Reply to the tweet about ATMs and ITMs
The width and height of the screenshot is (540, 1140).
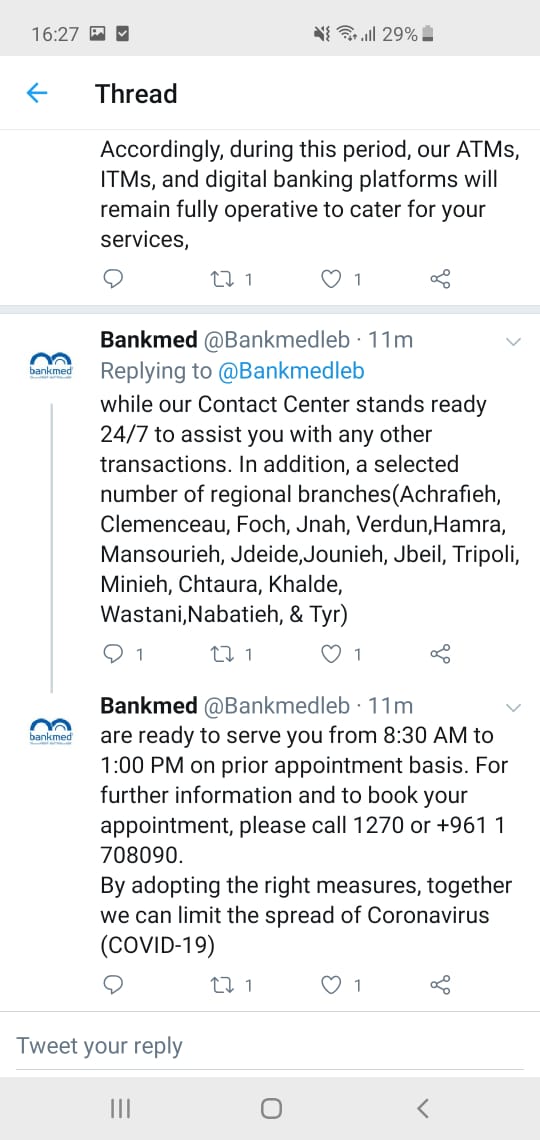point(114,279)
